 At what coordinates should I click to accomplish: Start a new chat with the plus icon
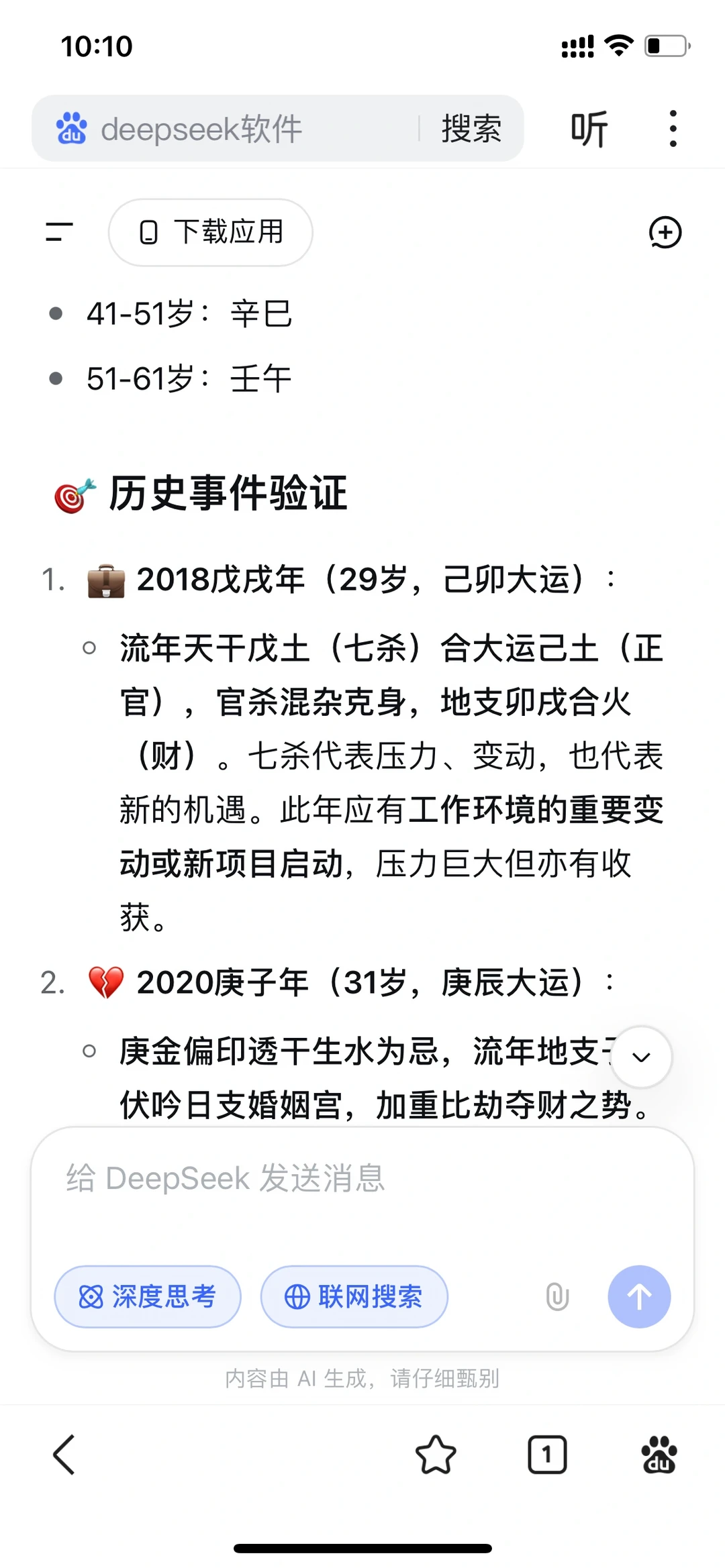[x=665, y=232]
